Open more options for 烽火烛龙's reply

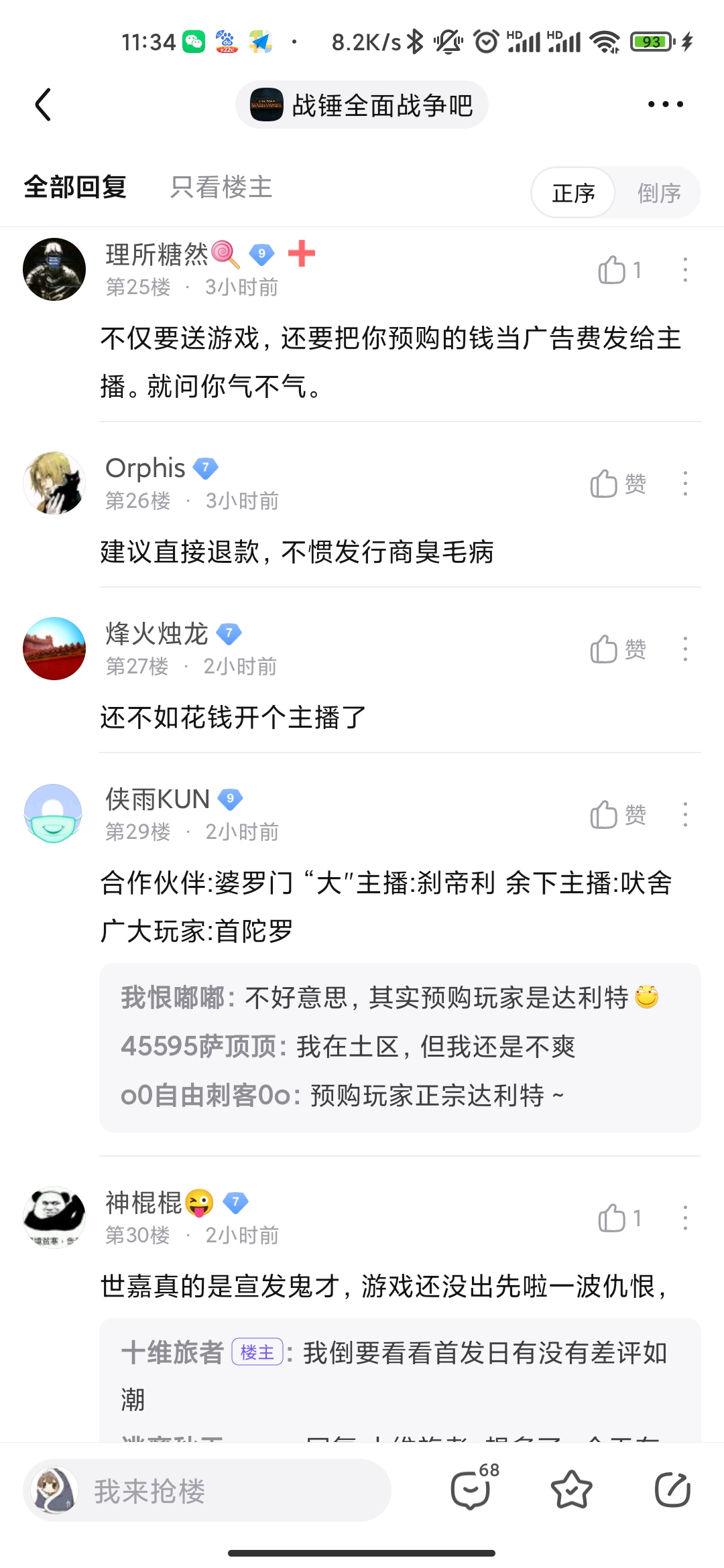(684, 649)
